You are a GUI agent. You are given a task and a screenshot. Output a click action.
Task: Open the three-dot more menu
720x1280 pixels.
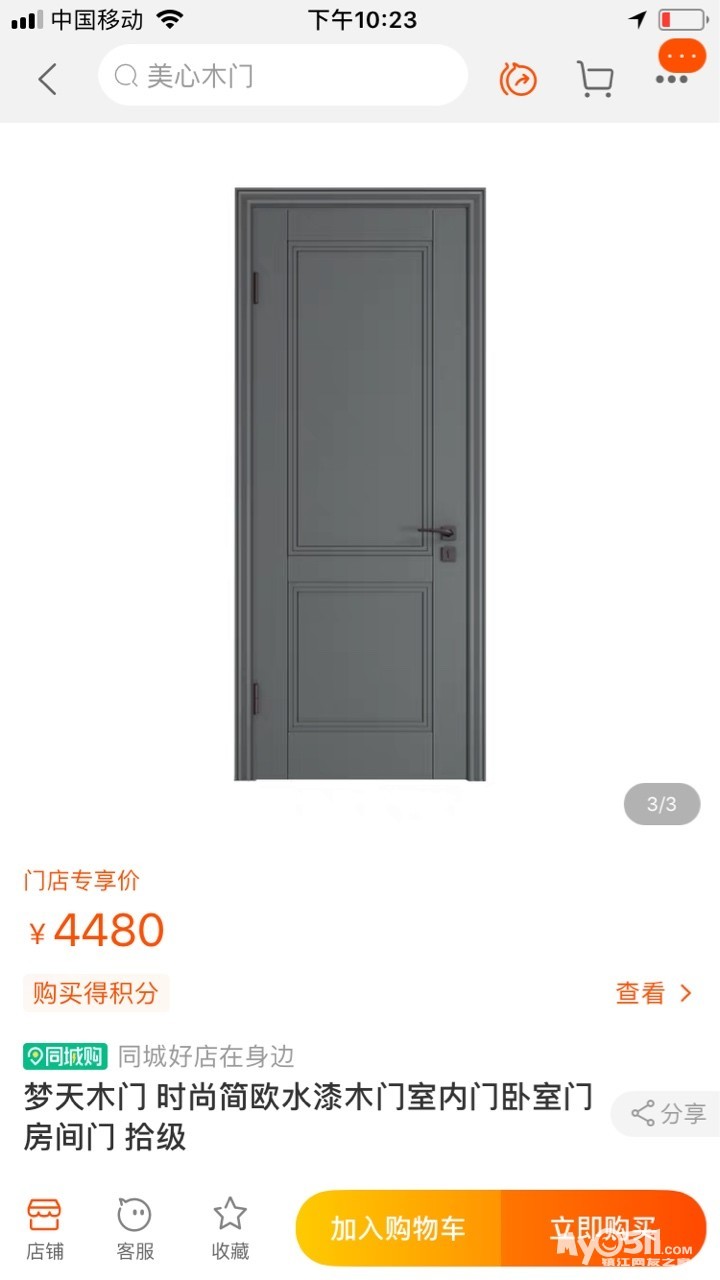pyautogui.click(x=671, y=79)
